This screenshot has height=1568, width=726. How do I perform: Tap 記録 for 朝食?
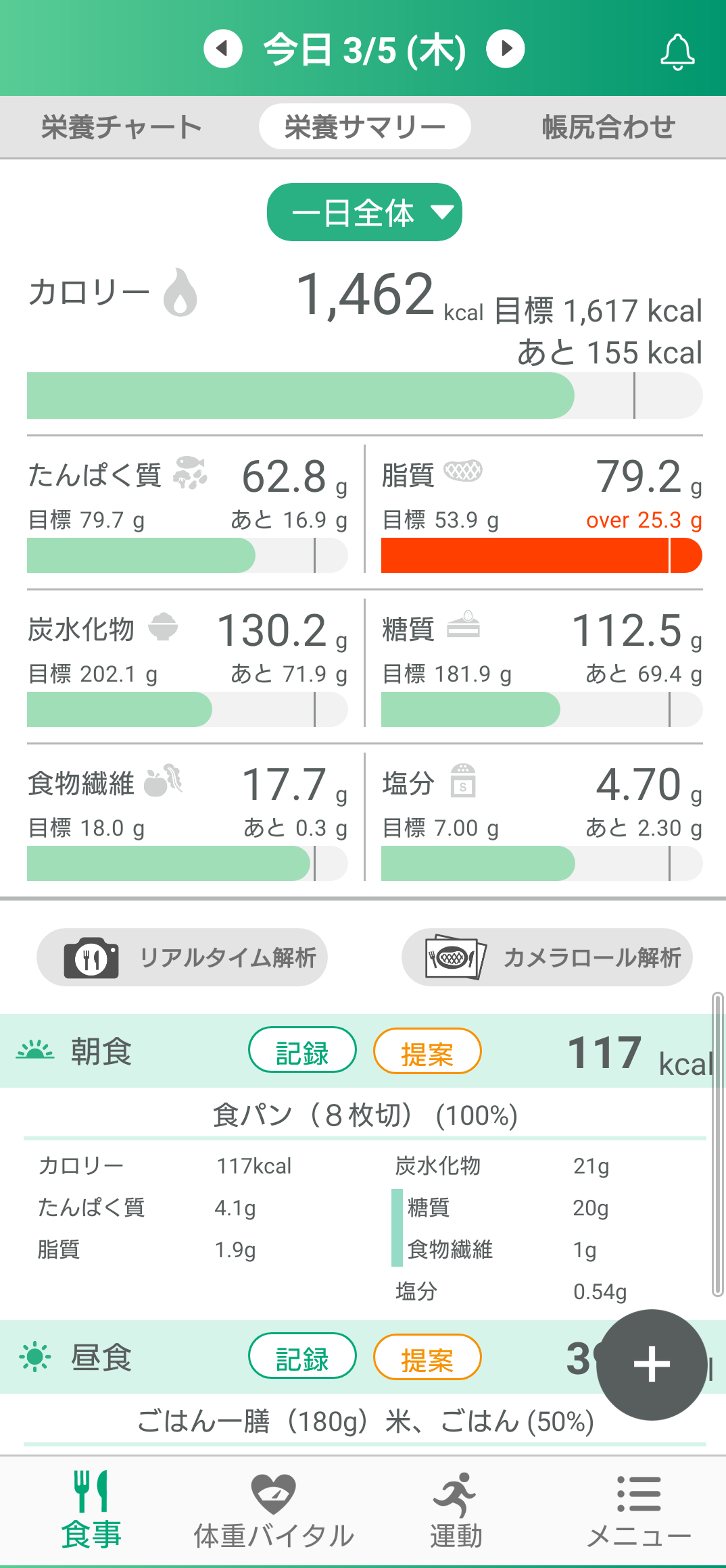pyautogui.click(x=302, y=1051)
